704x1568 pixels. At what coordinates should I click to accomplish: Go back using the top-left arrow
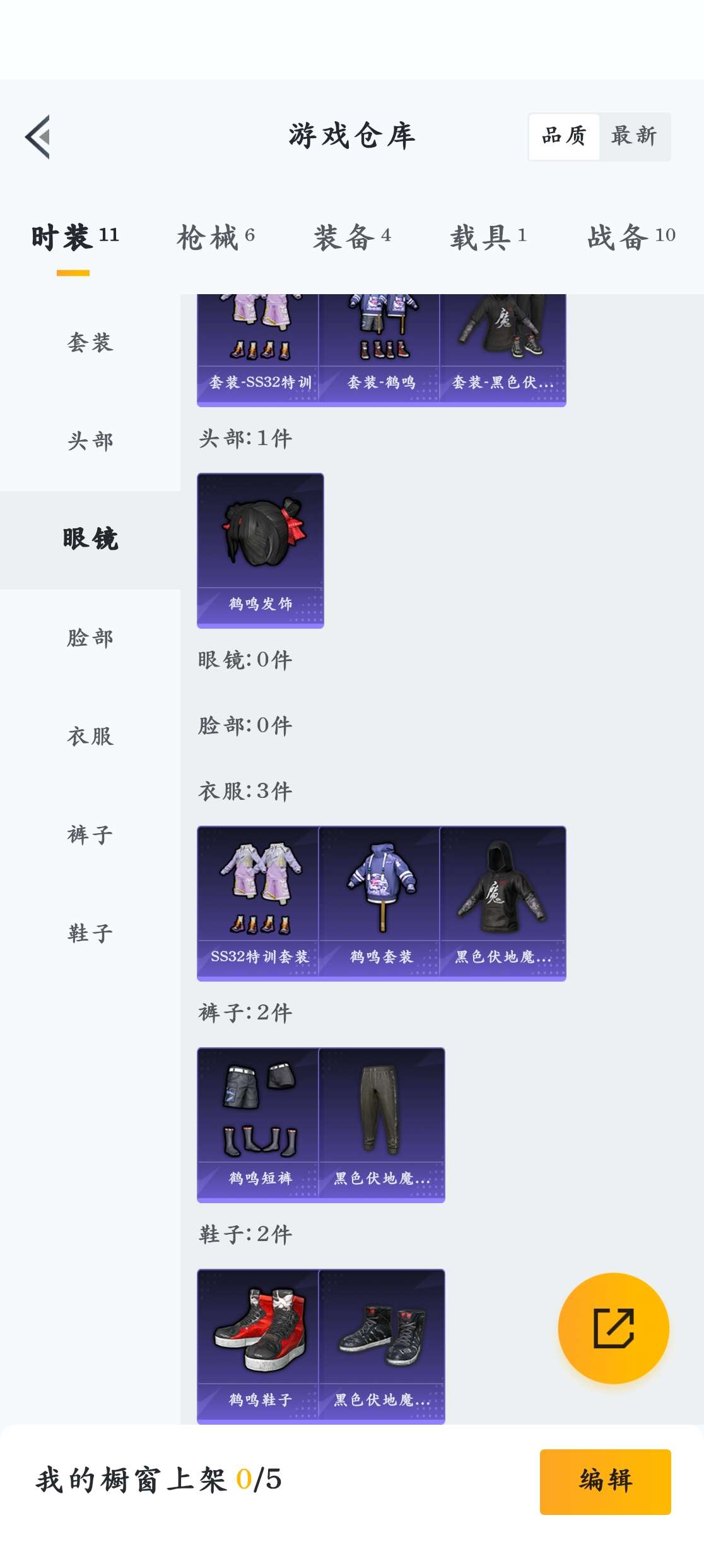(x=38, y=137)
